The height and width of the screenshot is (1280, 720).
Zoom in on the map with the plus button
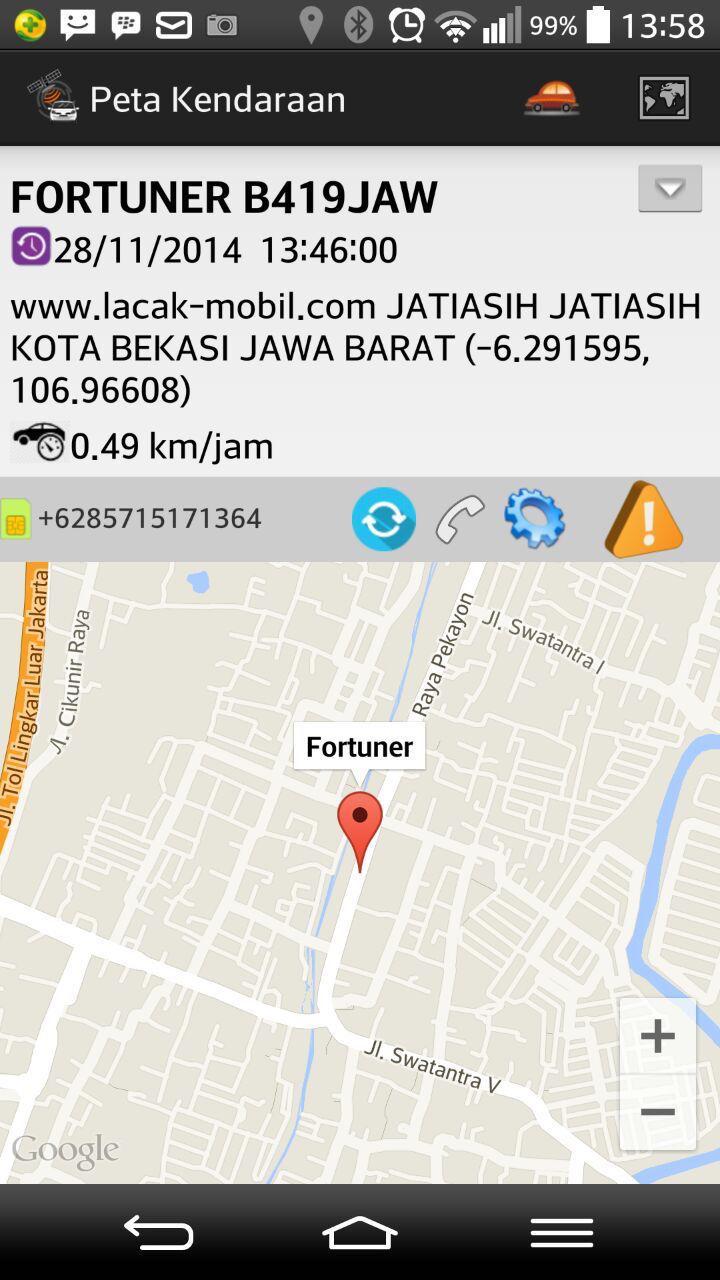(657, 1036)
